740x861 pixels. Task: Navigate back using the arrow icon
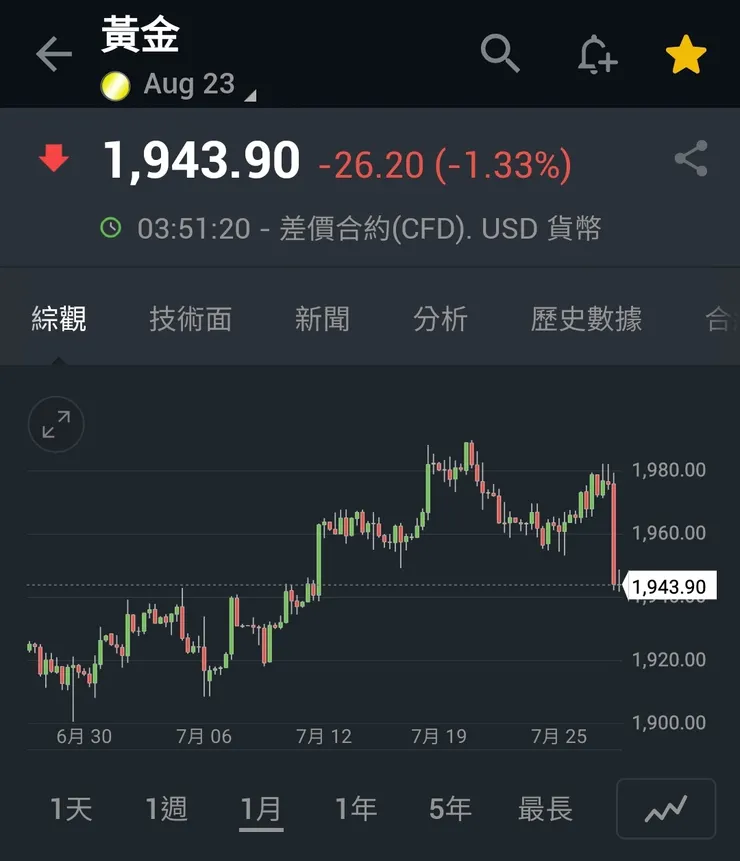click(53, 55)
